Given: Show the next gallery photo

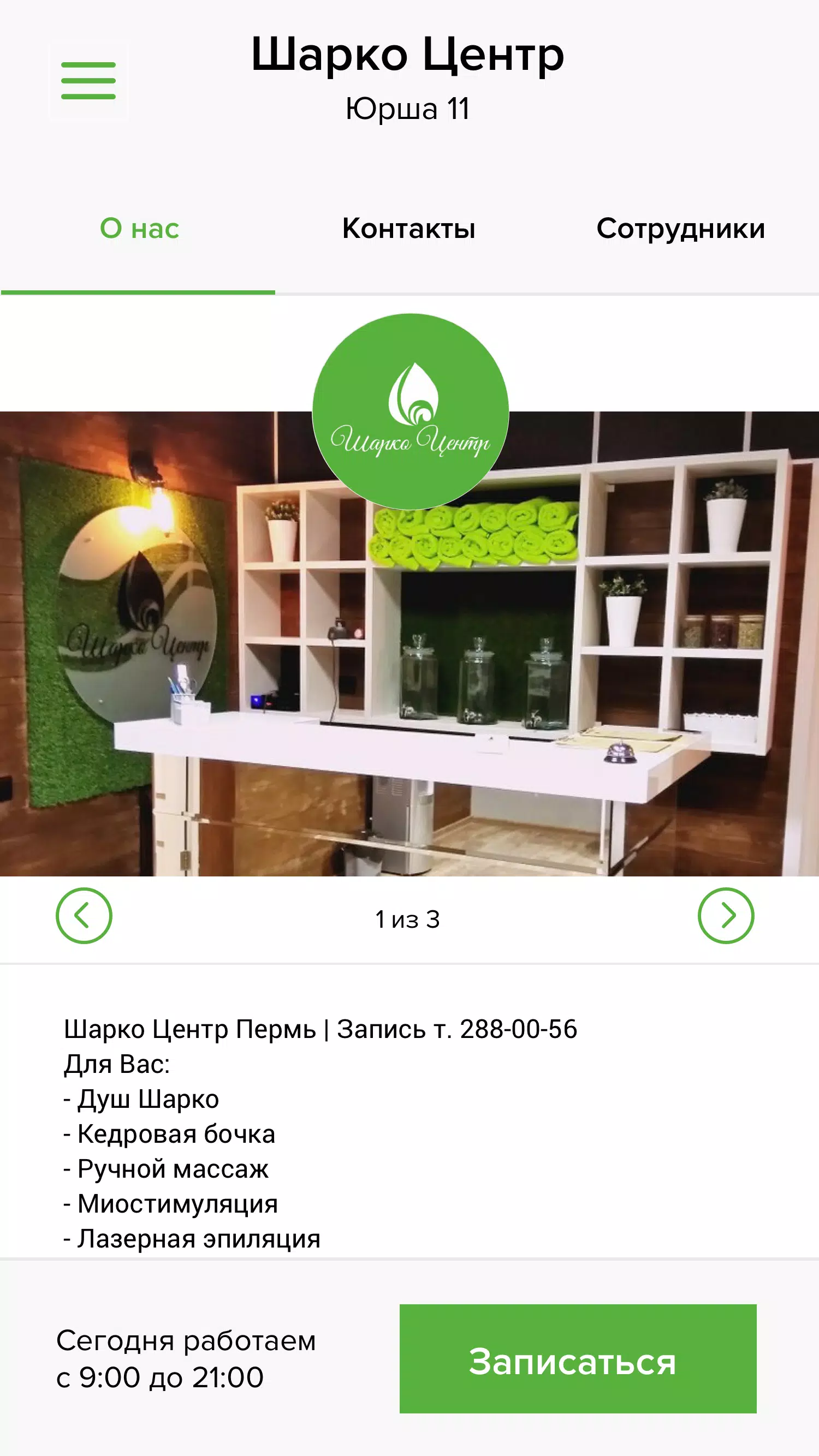Looking at the screenshot, I should (726, 916).
